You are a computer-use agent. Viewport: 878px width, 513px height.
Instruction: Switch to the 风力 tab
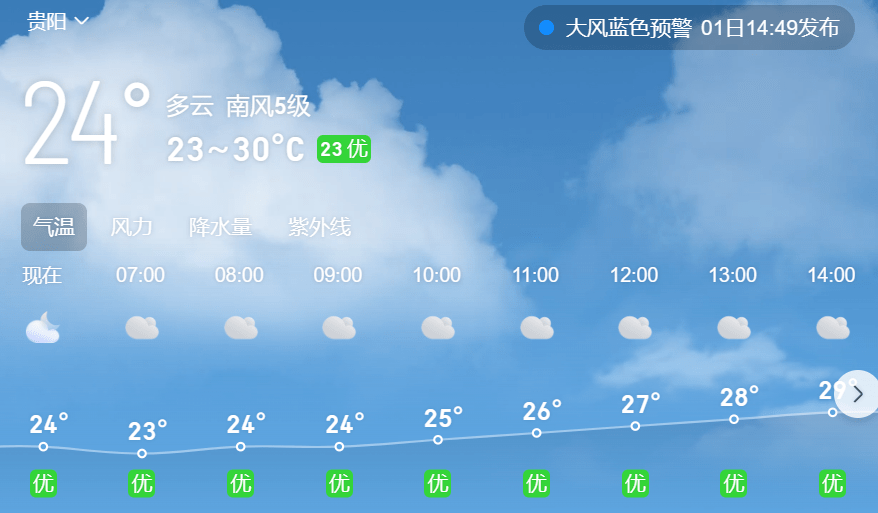pyautogui.click(x=132, y=227)
